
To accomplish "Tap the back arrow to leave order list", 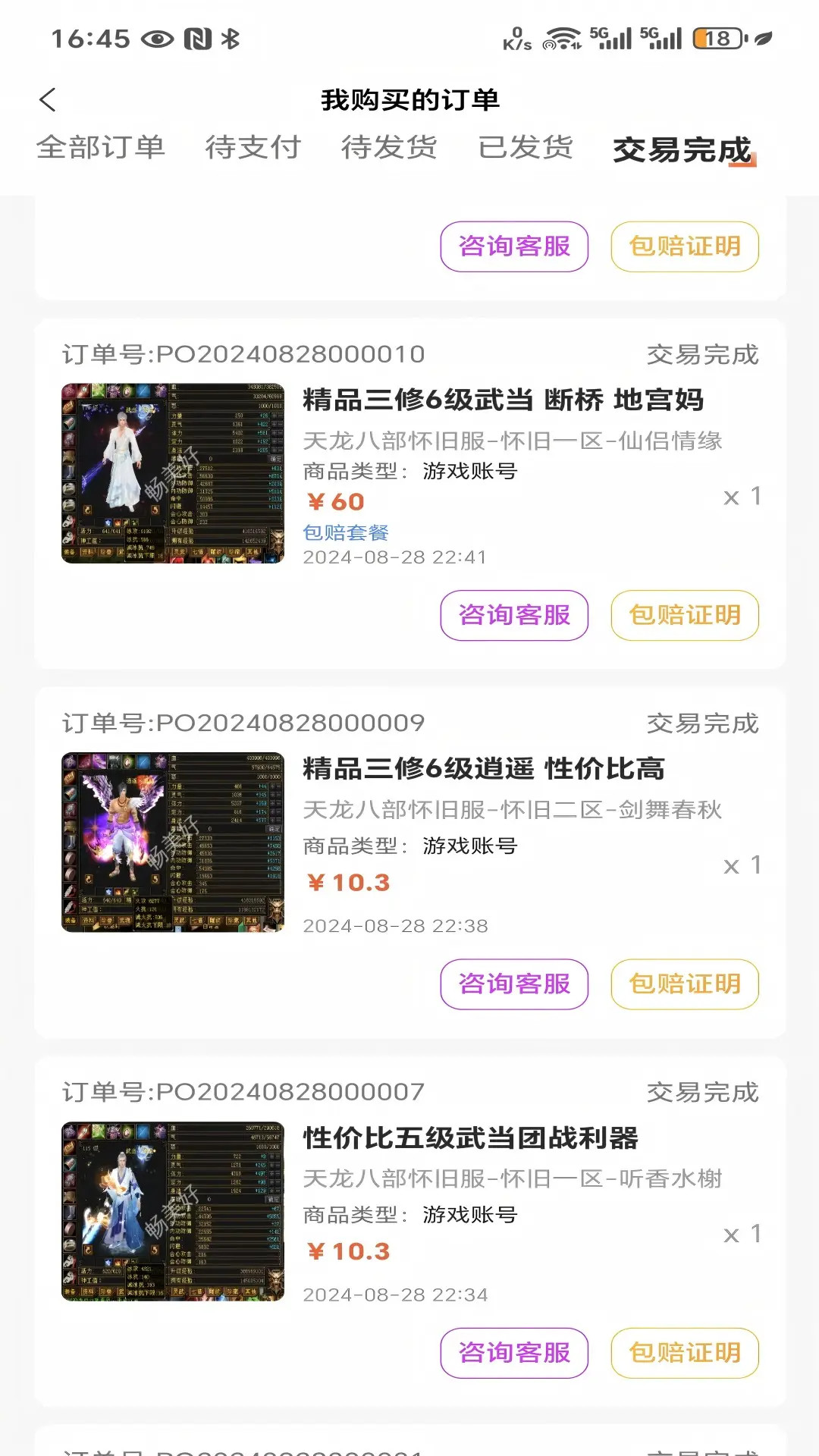I will pos(49,99).
